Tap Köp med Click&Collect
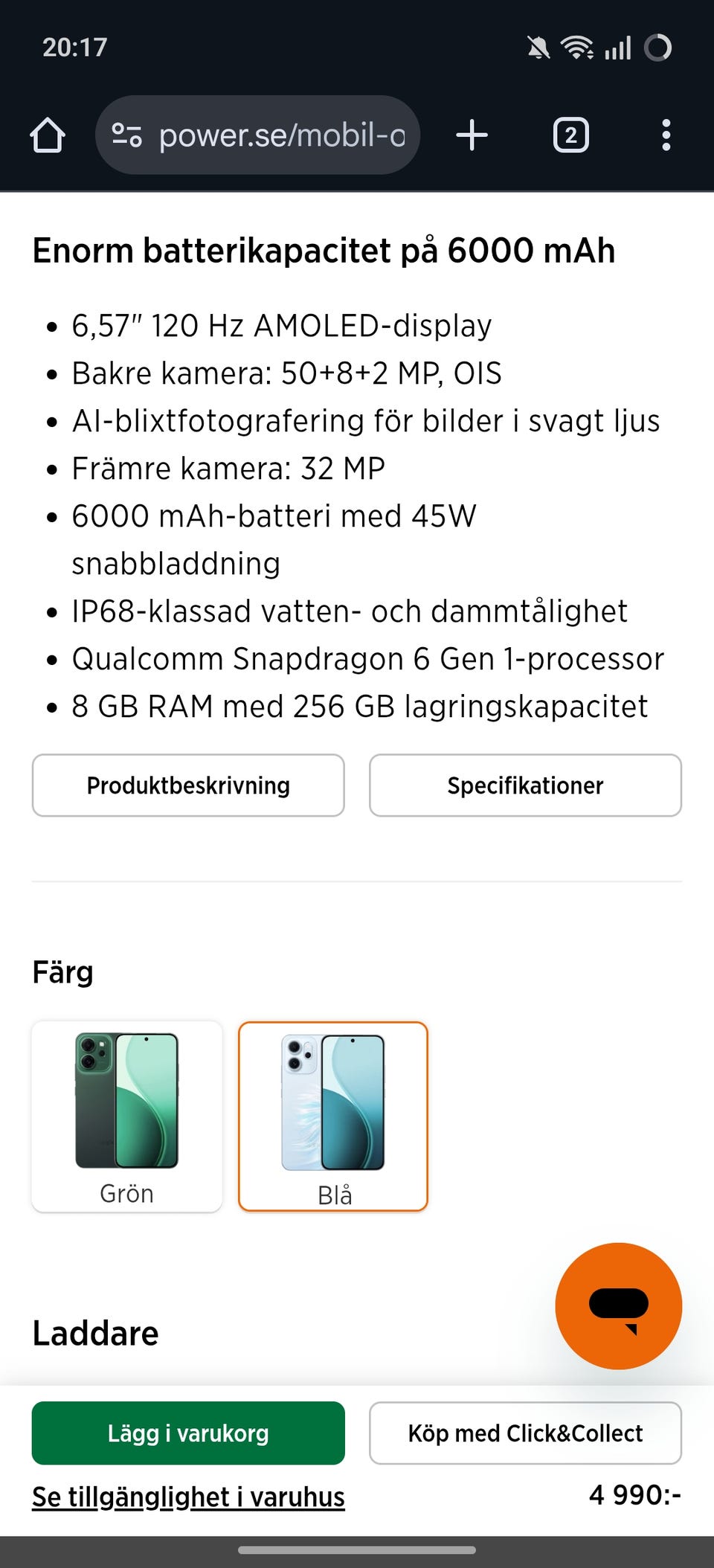 click(525, 1433)
